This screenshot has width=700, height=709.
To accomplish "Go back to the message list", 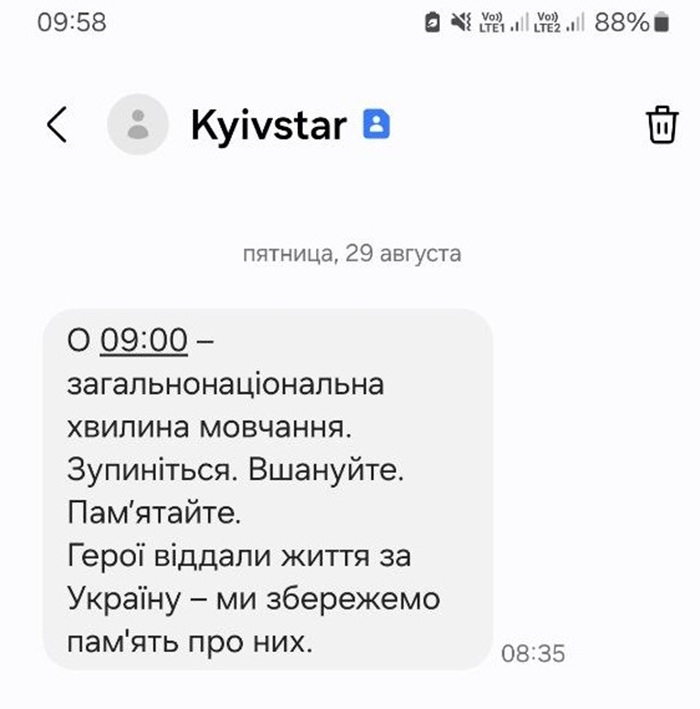I will (x=57, y=126).
